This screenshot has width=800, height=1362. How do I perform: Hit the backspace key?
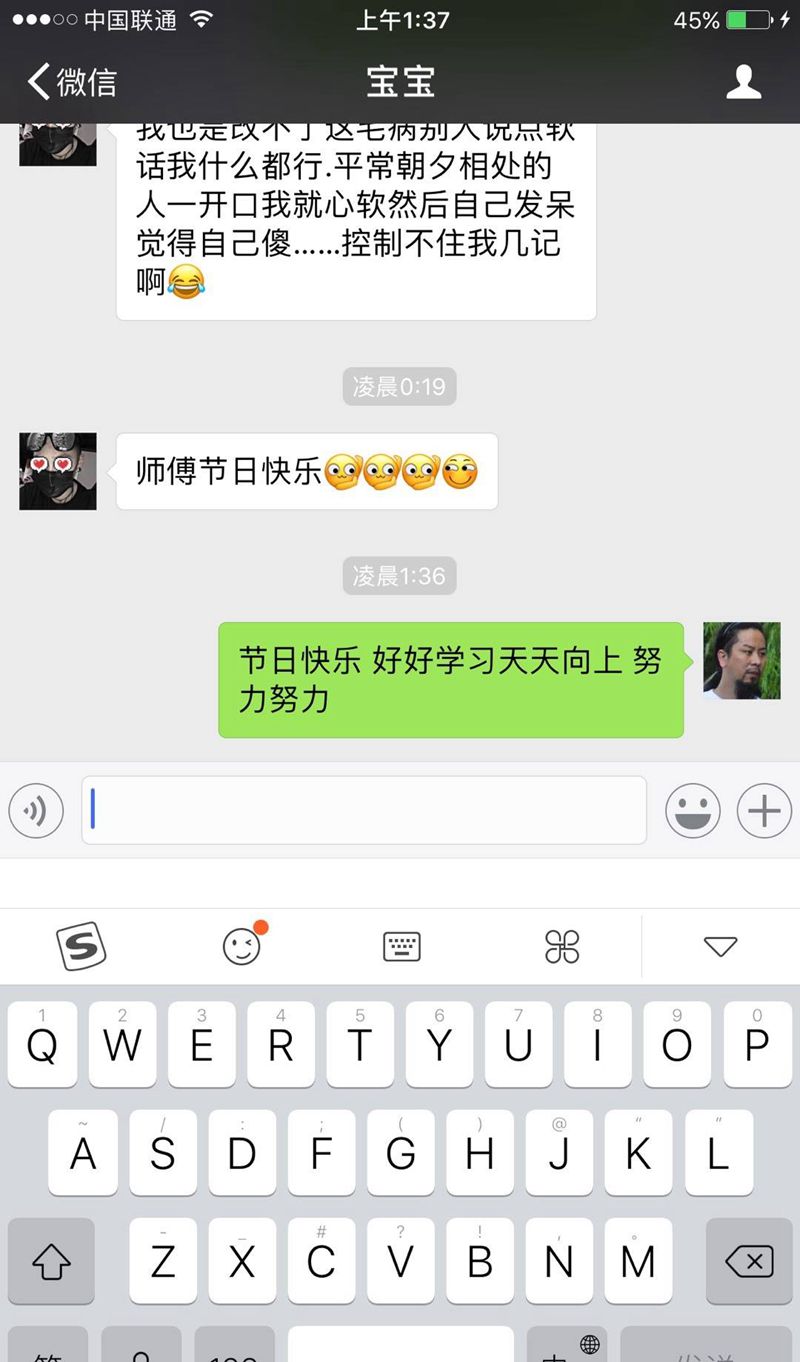[749, 1262]
